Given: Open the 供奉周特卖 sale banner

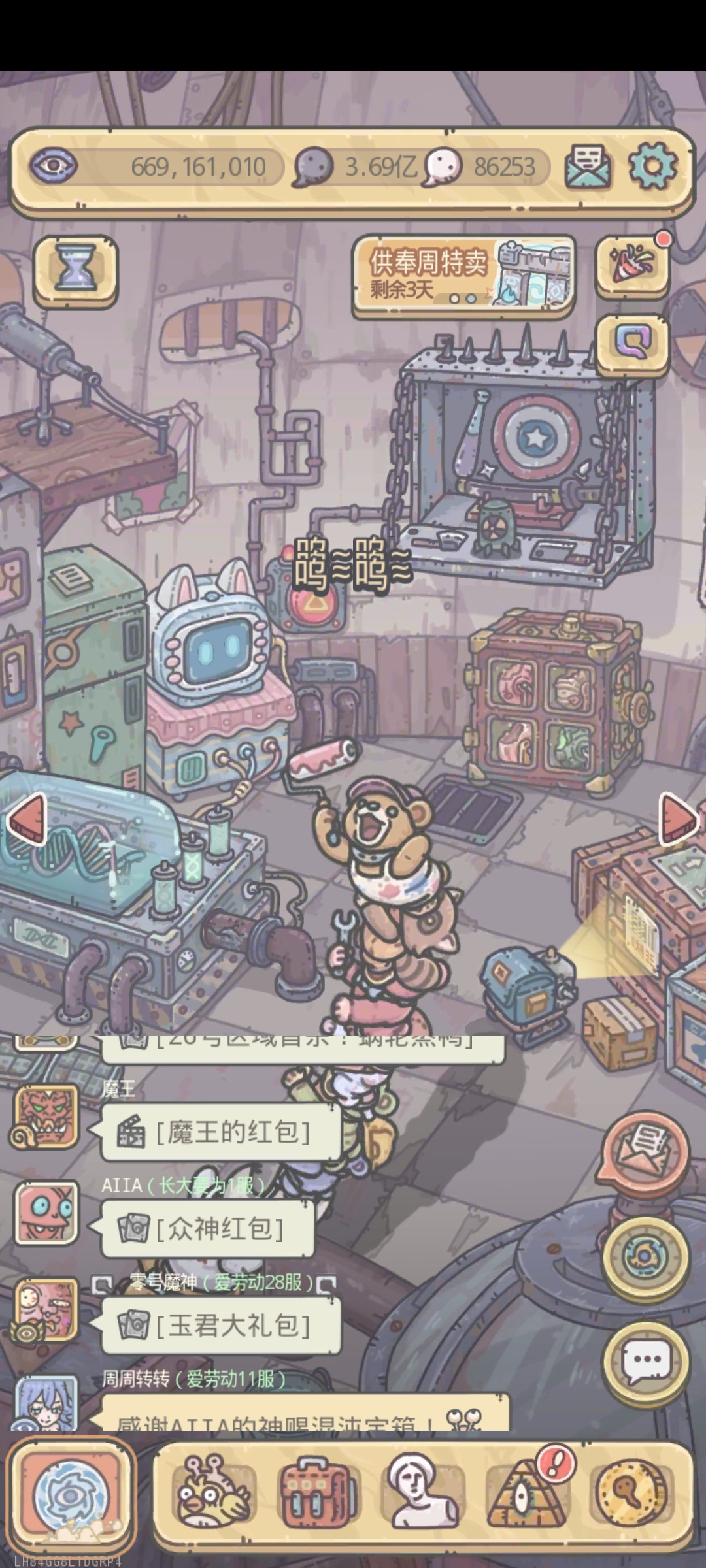Looking at the screenshot, I should (463, 276).
